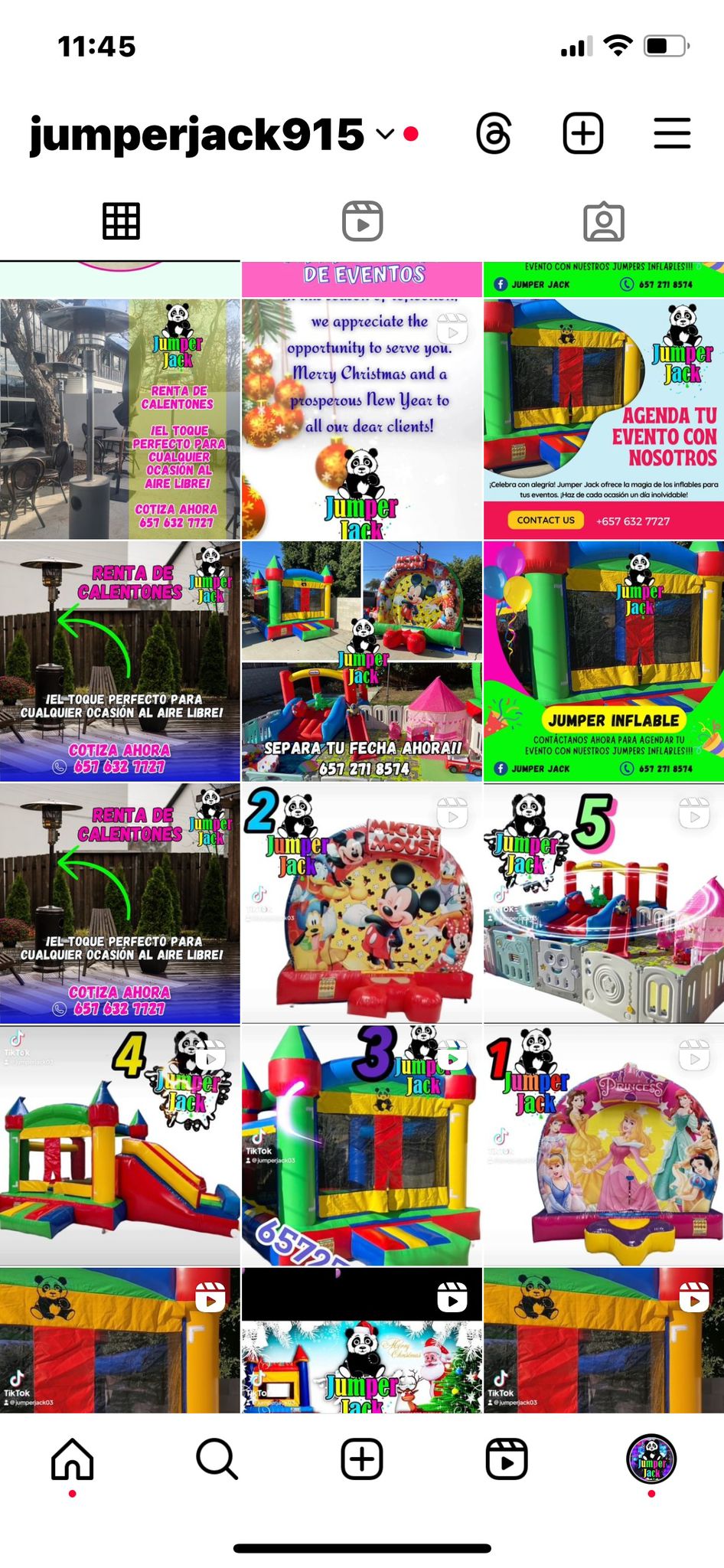Open Threads from the profile header

pyautogui.click(x=494, y=134)
